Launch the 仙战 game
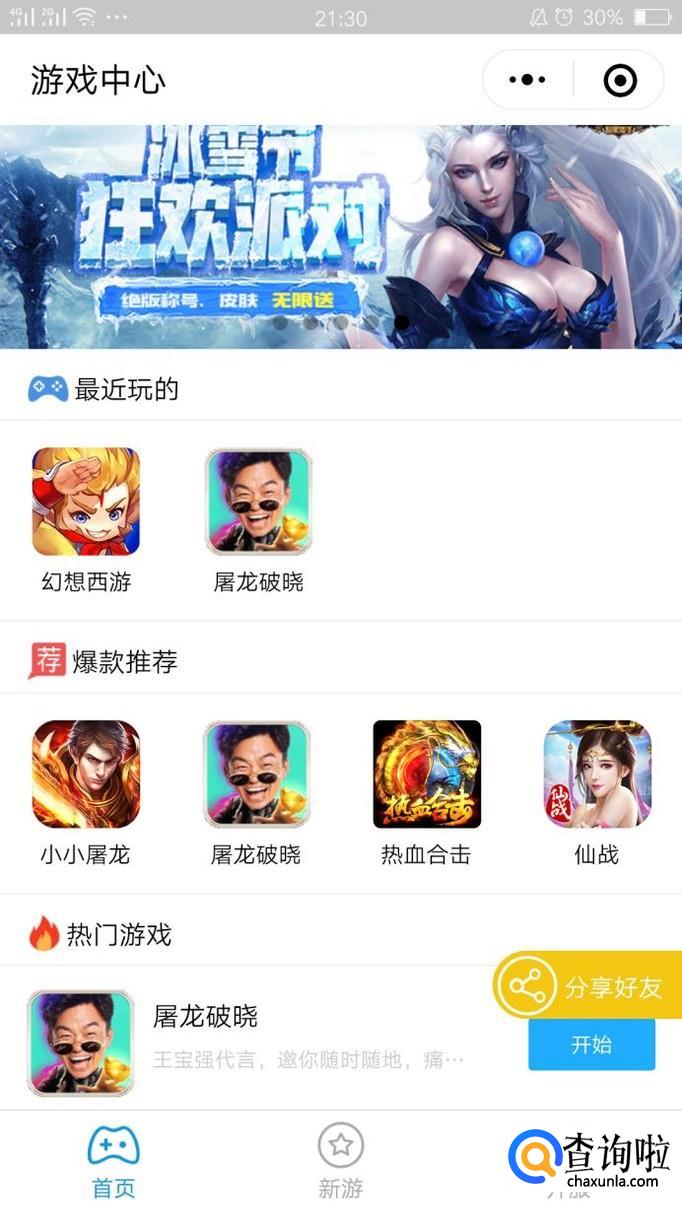 (x=597, y=775)
